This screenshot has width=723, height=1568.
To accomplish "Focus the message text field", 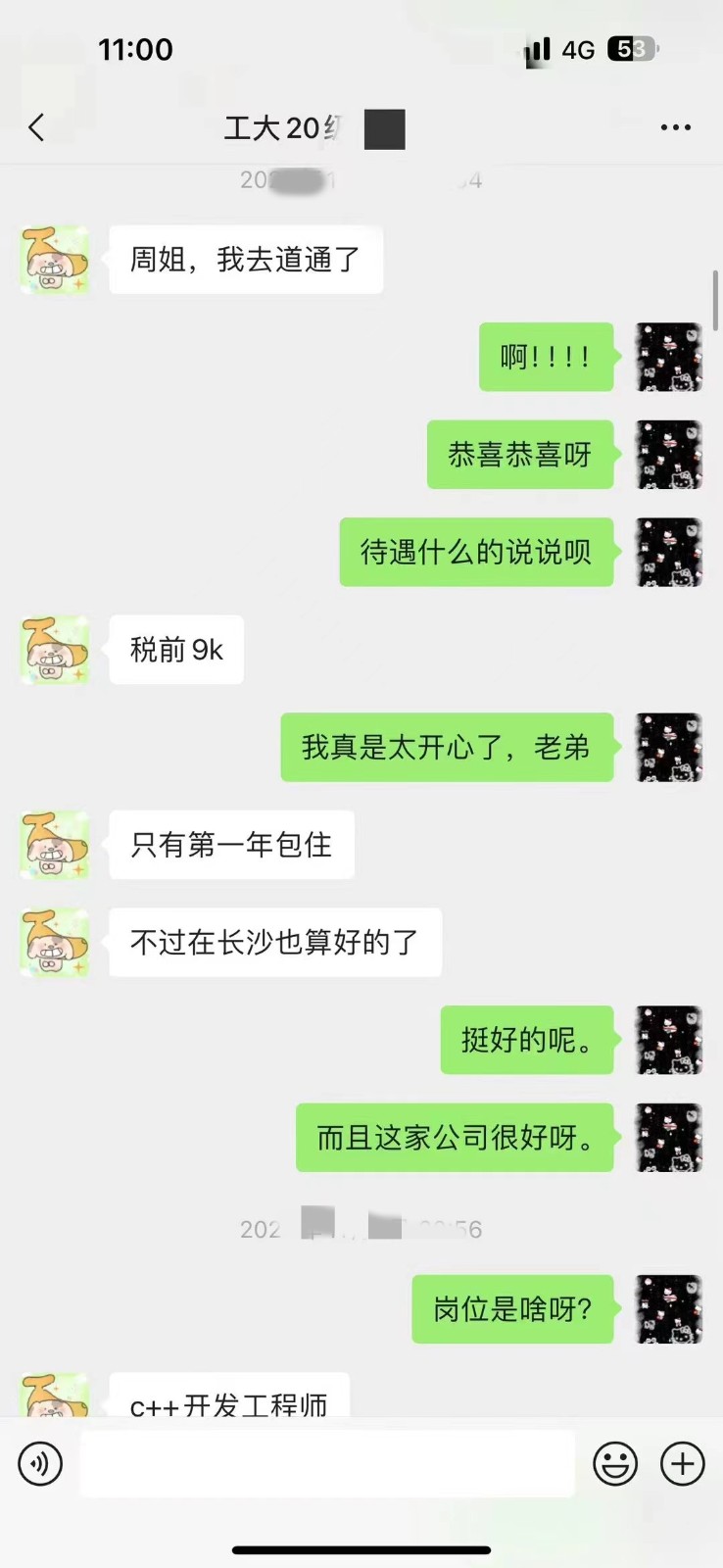I will click(326, 1464).
